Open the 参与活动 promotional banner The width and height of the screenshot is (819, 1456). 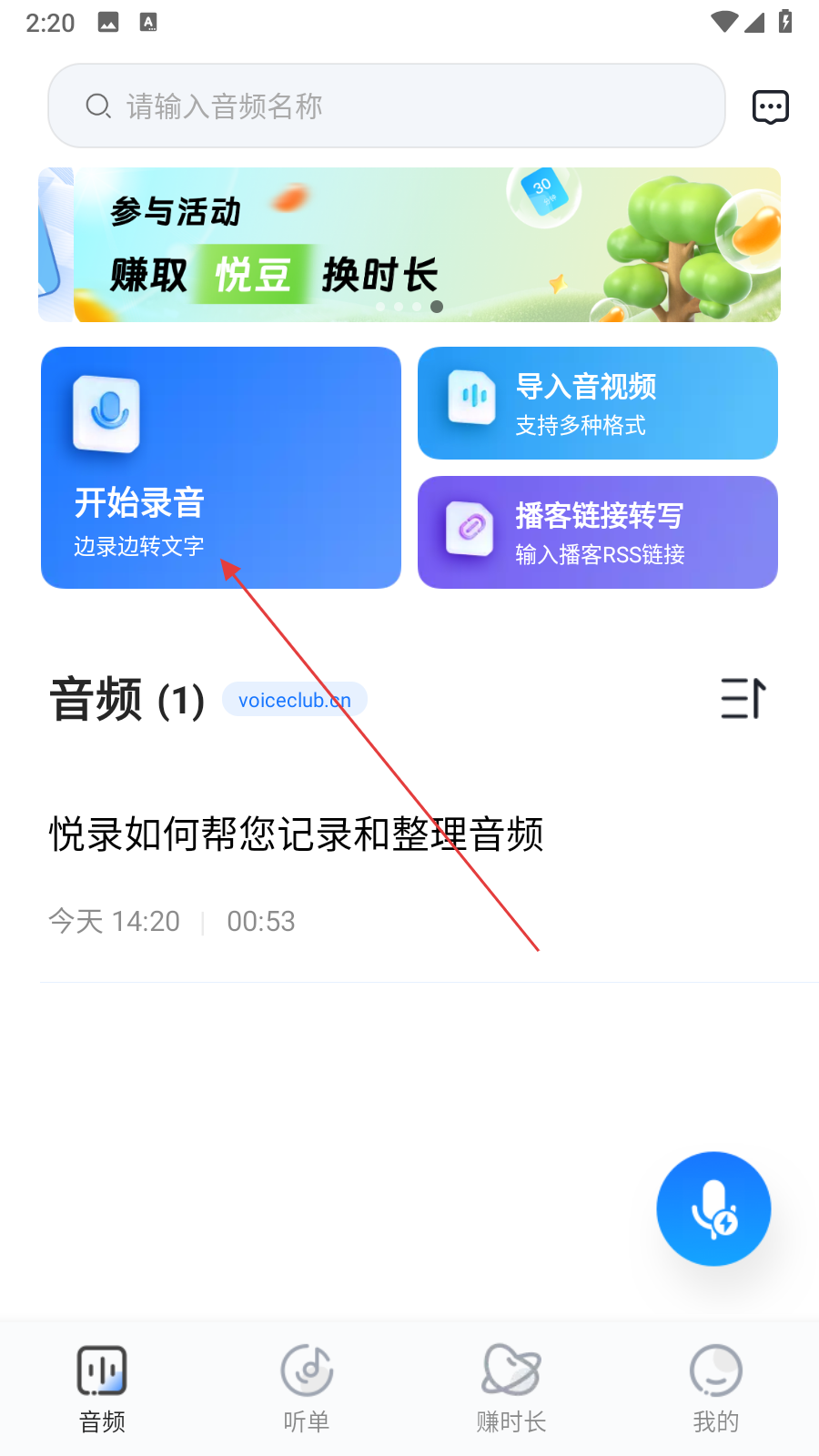click(x=409, y=245)
